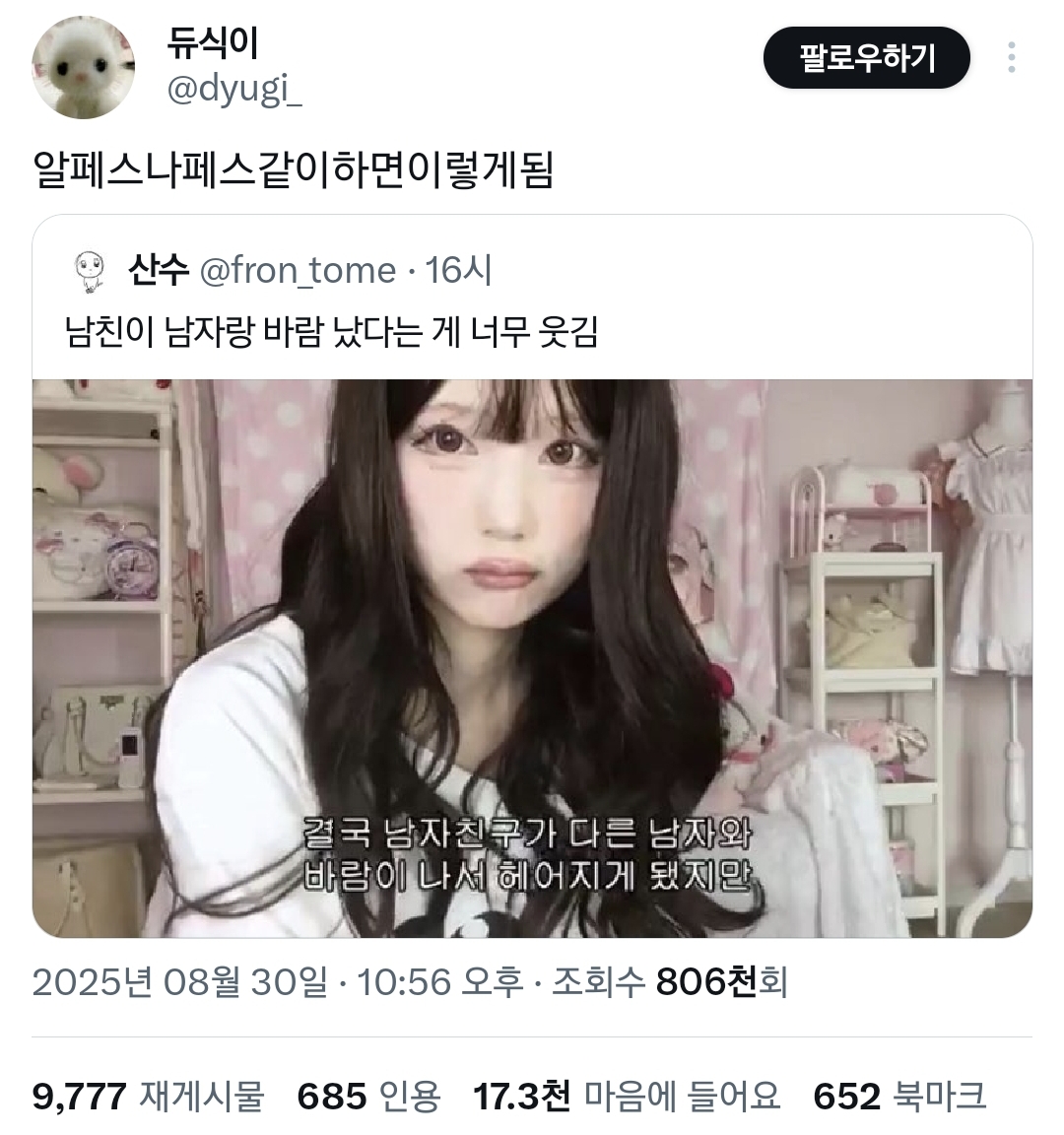Open the @dyugi_ profile handle
Viewport: 1064px width, 1135px height.
point(234,90)
